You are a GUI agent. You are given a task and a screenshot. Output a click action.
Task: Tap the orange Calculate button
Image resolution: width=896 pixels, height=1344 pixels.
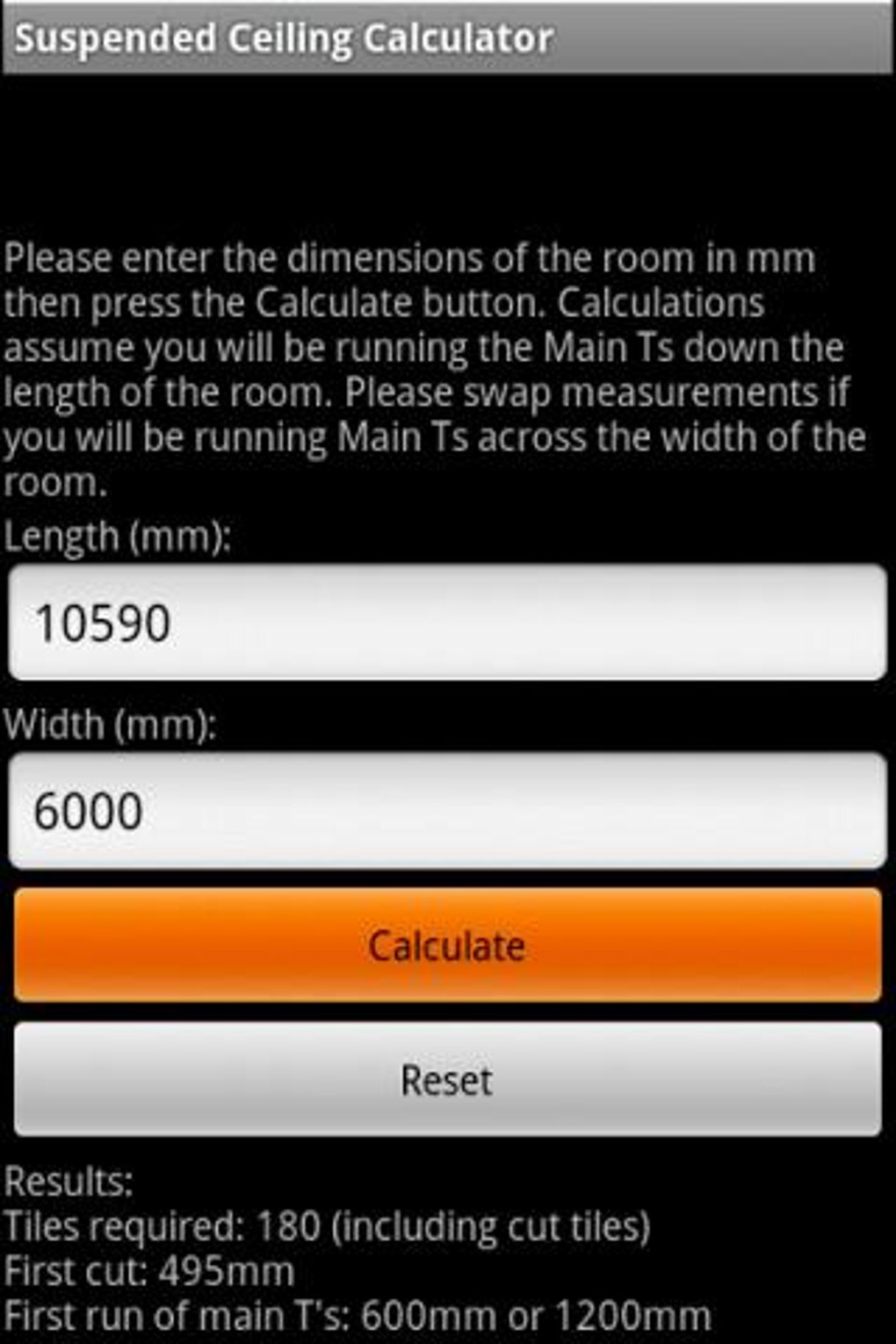[447, 945]
